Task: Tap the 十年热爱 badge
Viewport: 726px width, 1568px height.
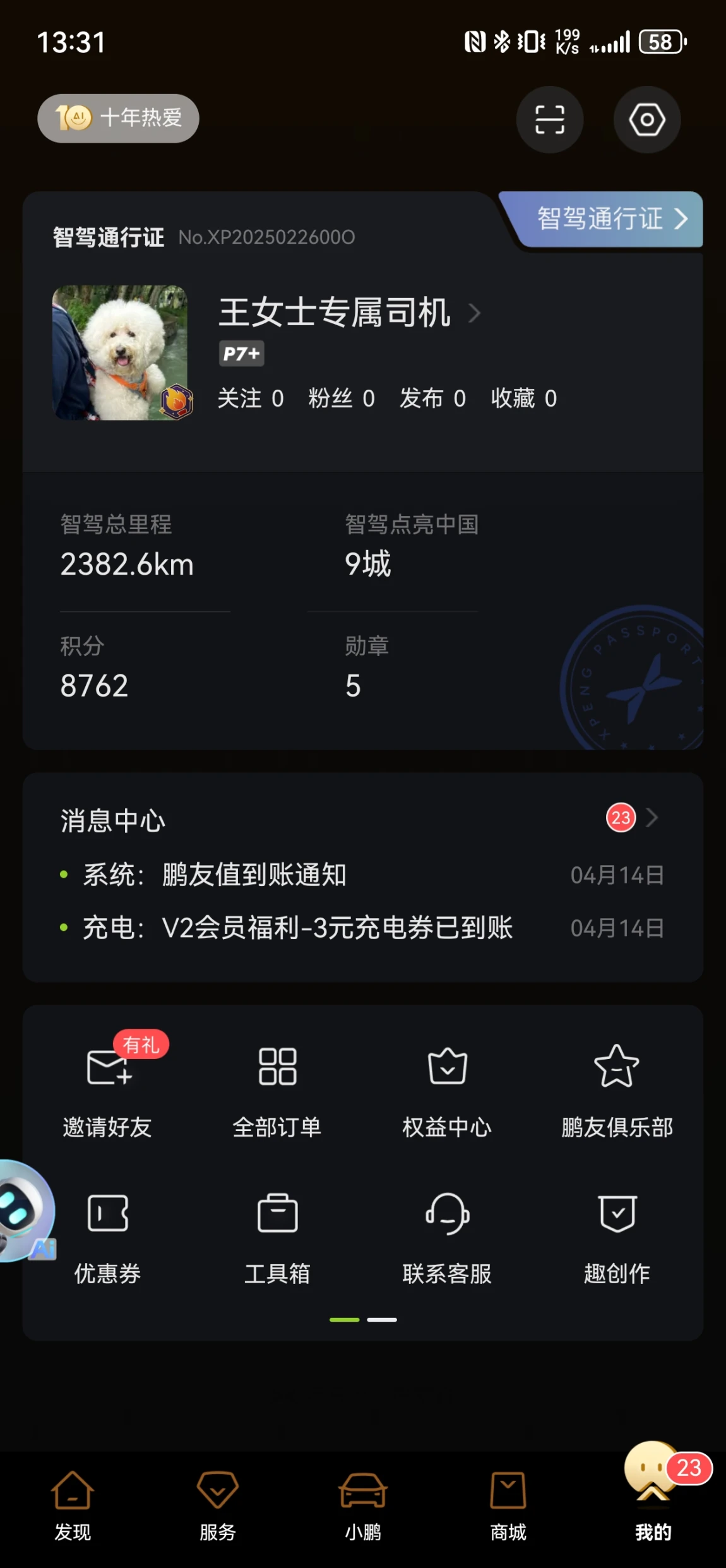Action: point(118,118)
